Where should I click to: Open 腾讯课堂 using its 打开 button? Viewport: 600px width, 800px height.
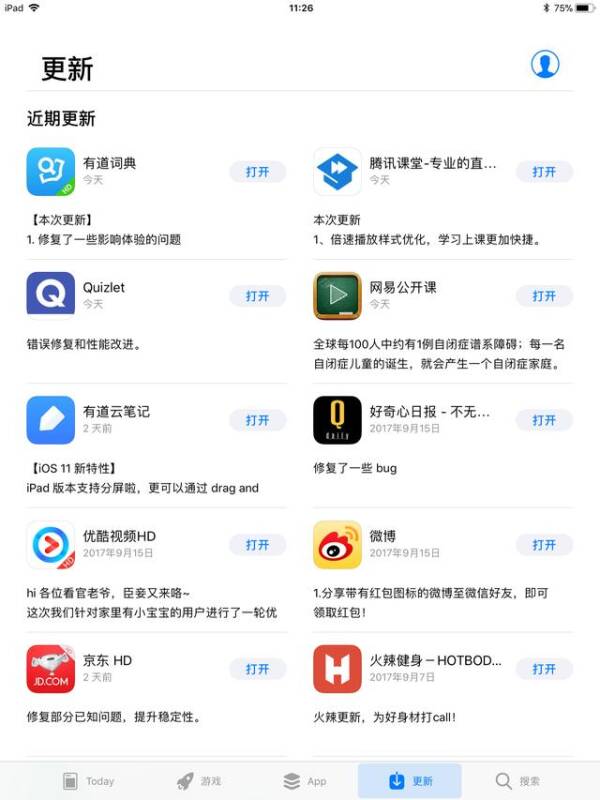point(544,172)
